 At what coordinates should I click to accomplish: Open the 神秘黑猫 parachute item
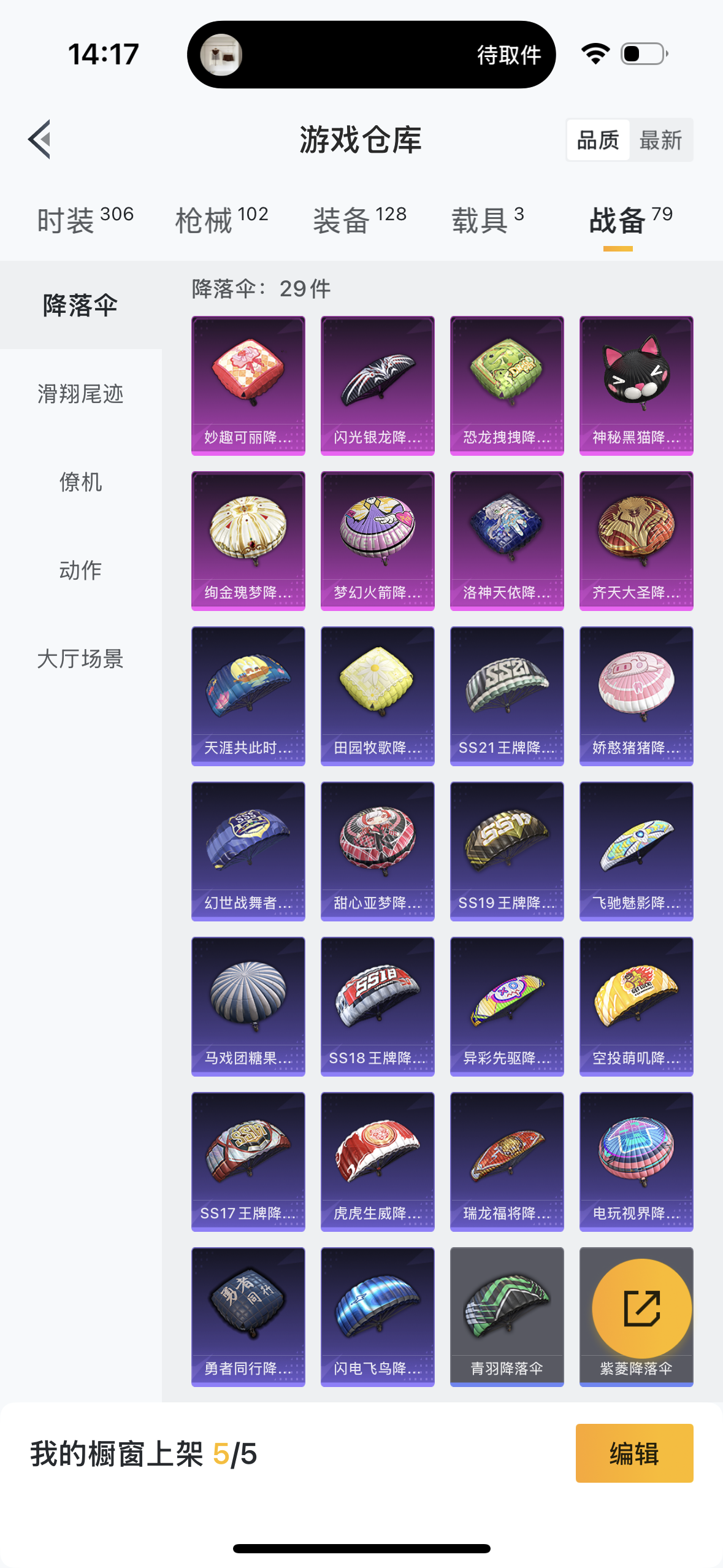point(637,386)
